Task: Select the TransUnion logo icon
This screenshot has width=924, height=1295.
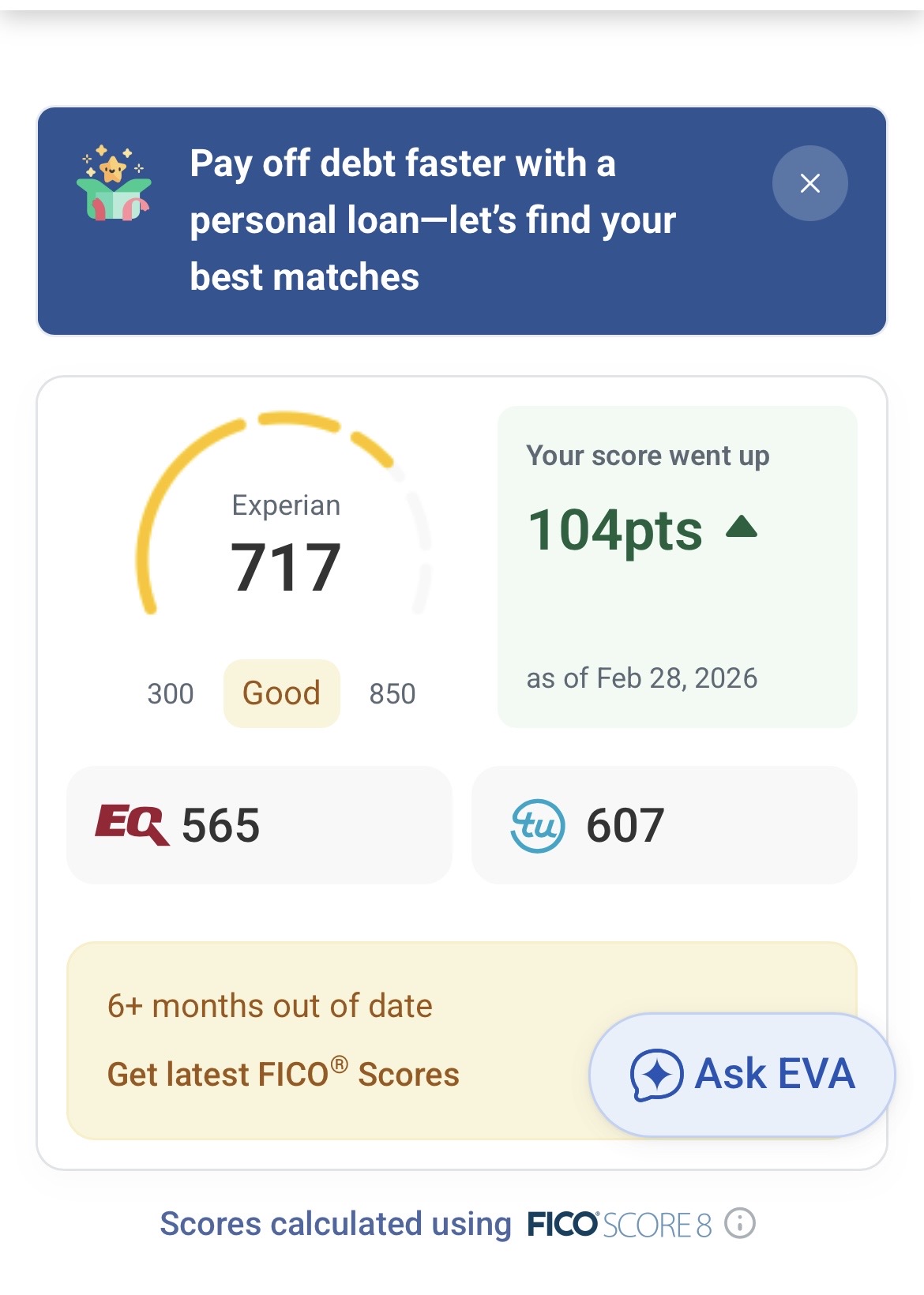Action: click(537, 824)
